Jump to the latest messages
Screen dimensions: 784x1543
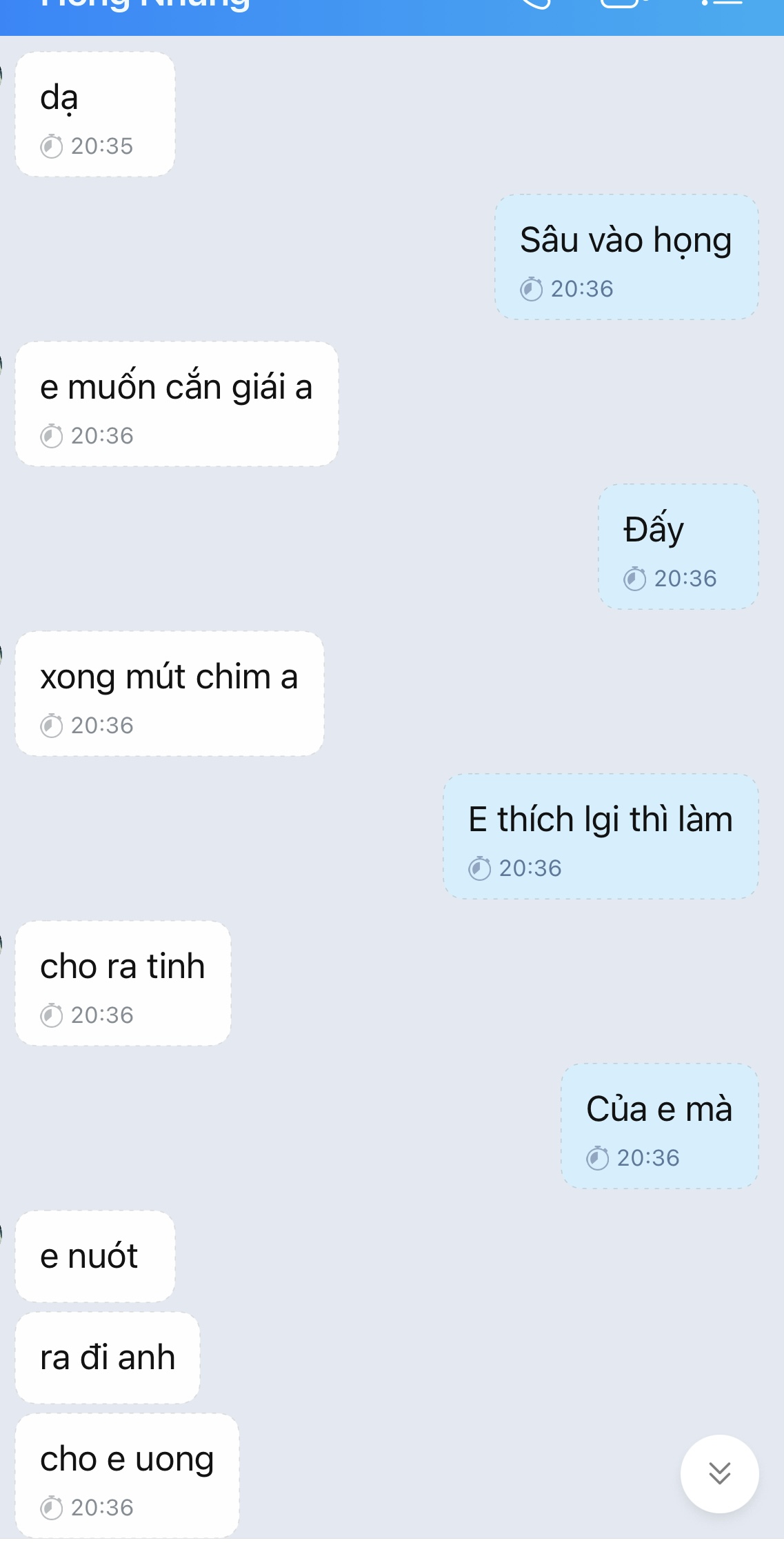tap(719, 1473)
